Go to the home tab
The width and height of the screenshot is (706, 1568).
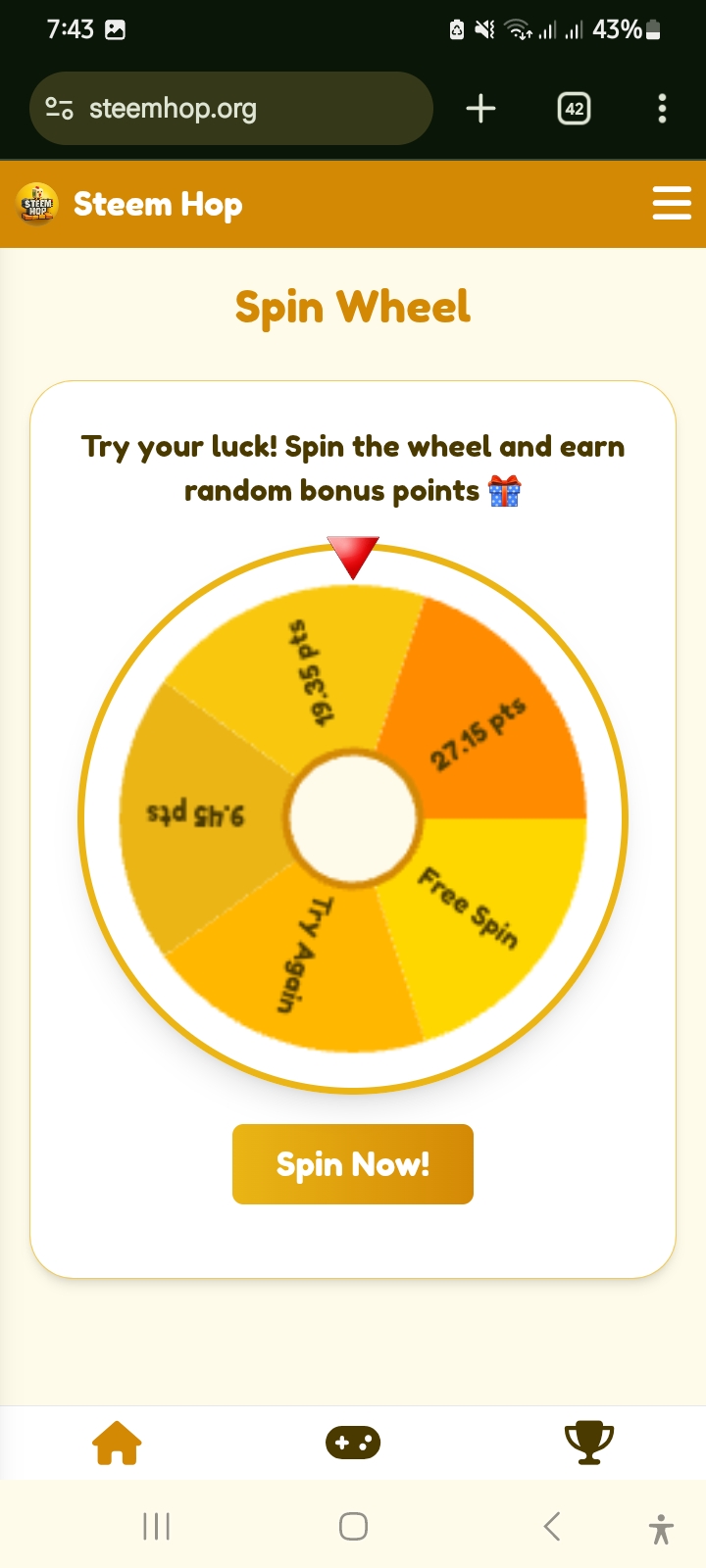[117, 1443]
